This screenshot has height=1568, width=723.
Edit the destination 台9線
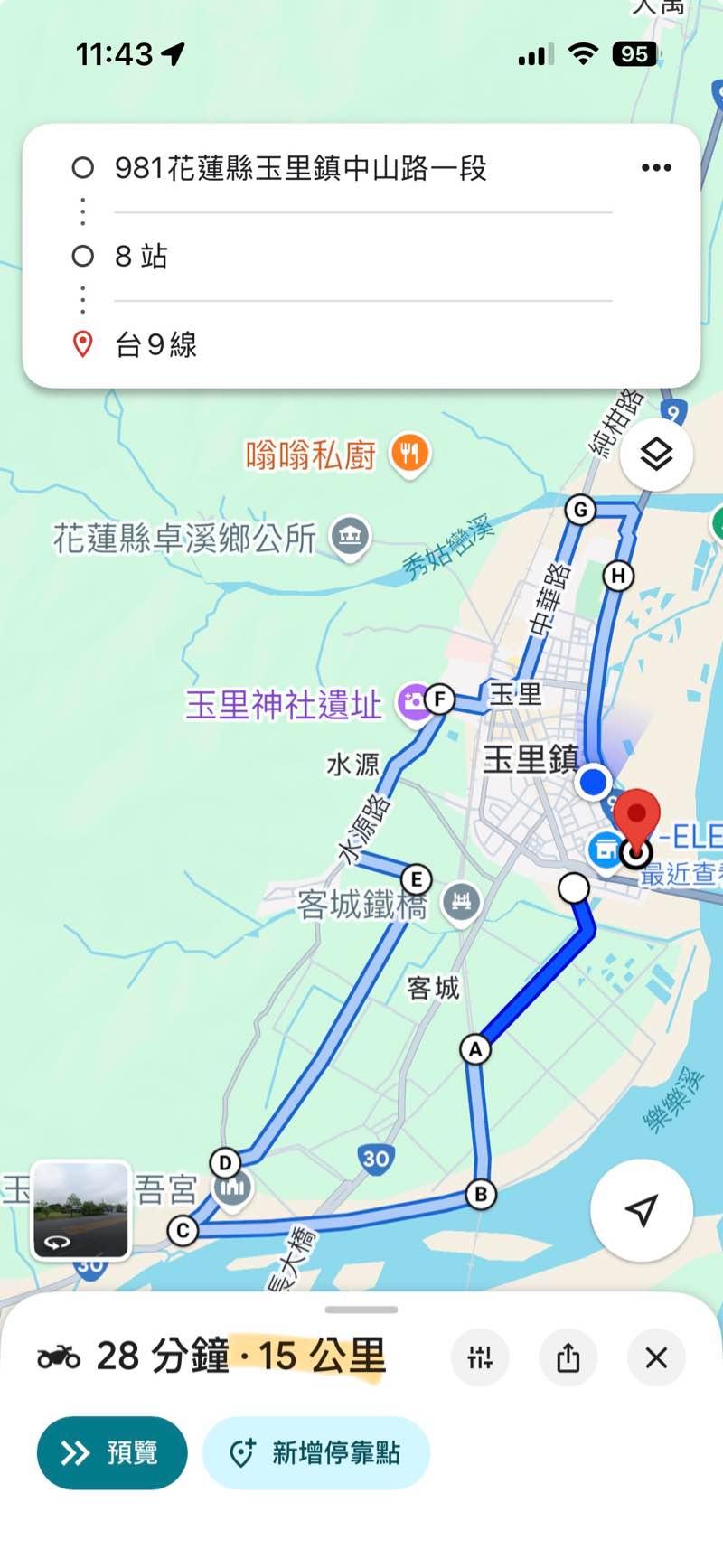[x=156, y=344]
